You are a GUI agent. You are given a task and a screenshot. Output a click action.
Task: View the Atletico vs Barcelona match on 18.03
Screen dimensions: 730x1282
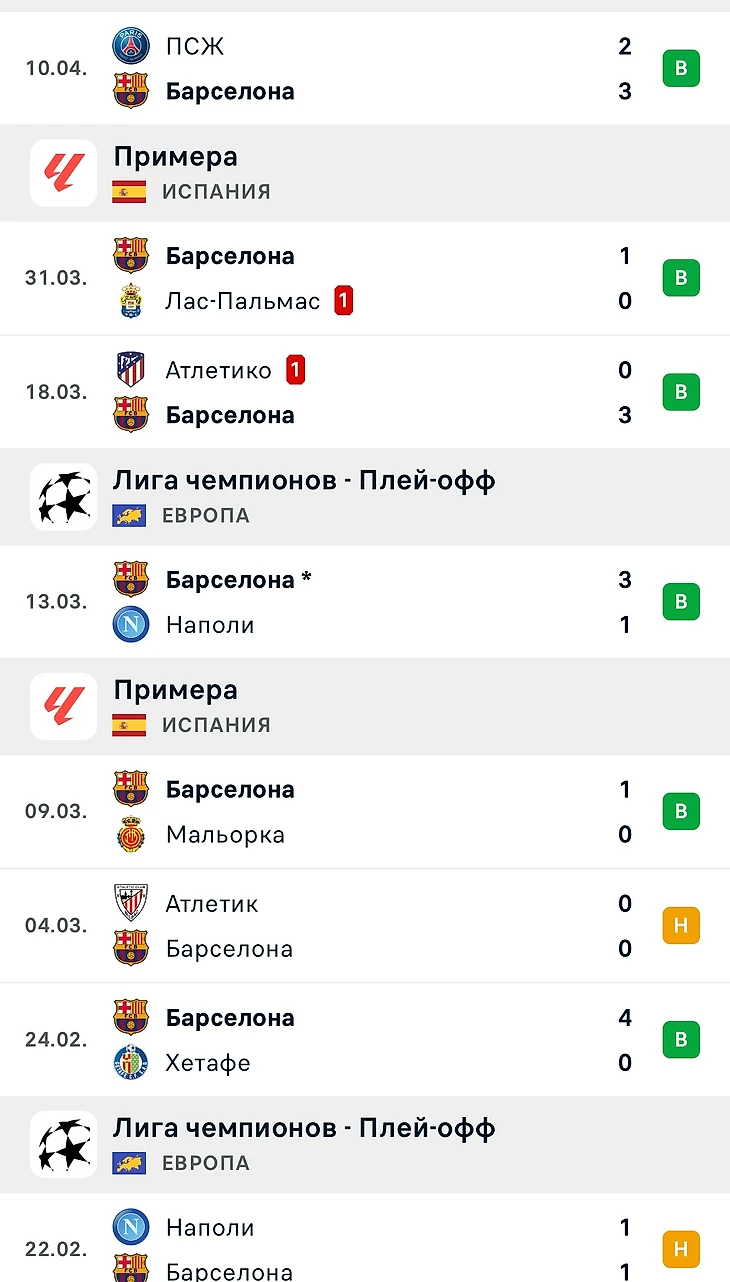tap(365, 392)
